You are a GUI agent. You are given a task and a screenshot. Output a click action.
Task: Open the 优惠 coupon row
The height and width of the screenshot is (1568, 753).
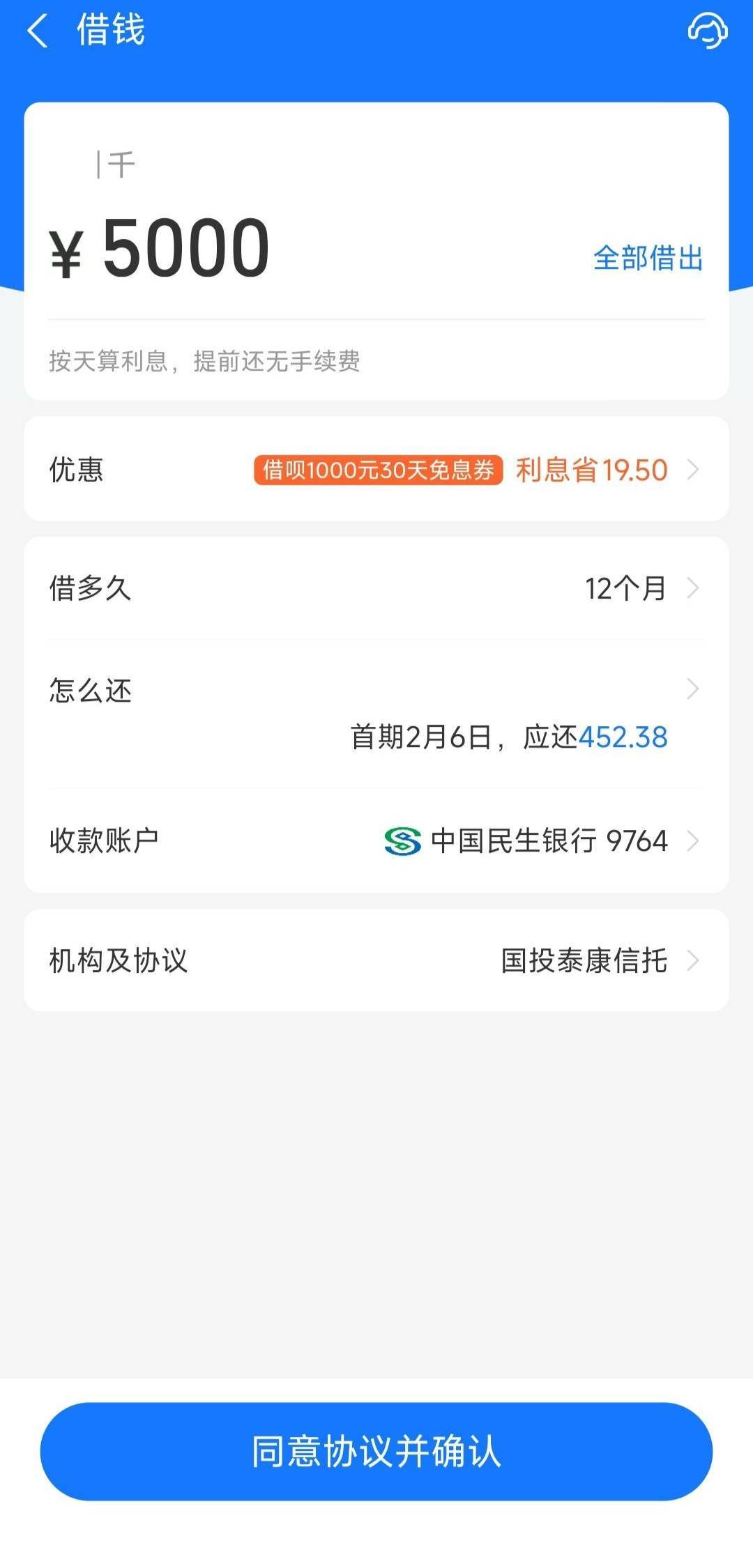click(376, 470)
